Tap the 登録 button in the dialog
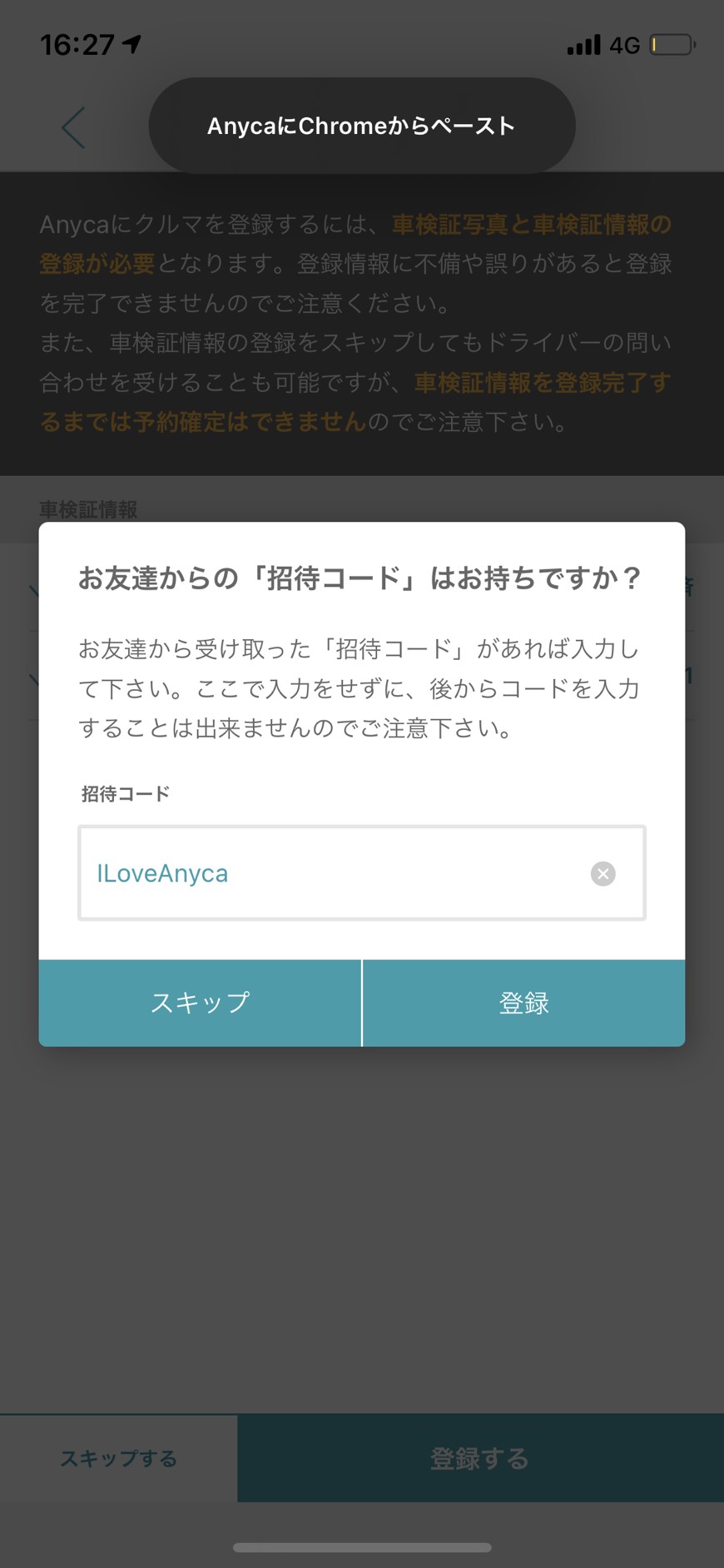Image resolution: width=724 pixels, height=1568 pixels. tap(523, 1003)
